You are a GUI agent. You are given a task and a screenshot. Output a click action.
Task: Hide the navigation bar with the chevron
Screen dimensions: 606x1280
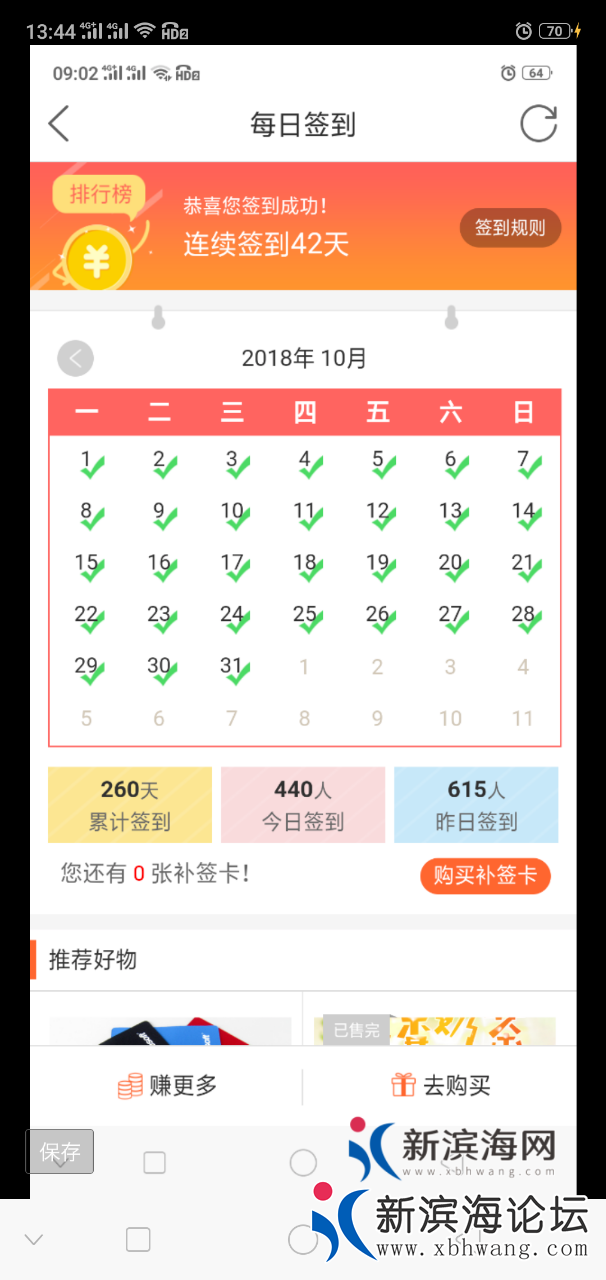[x=34, y=1240]
